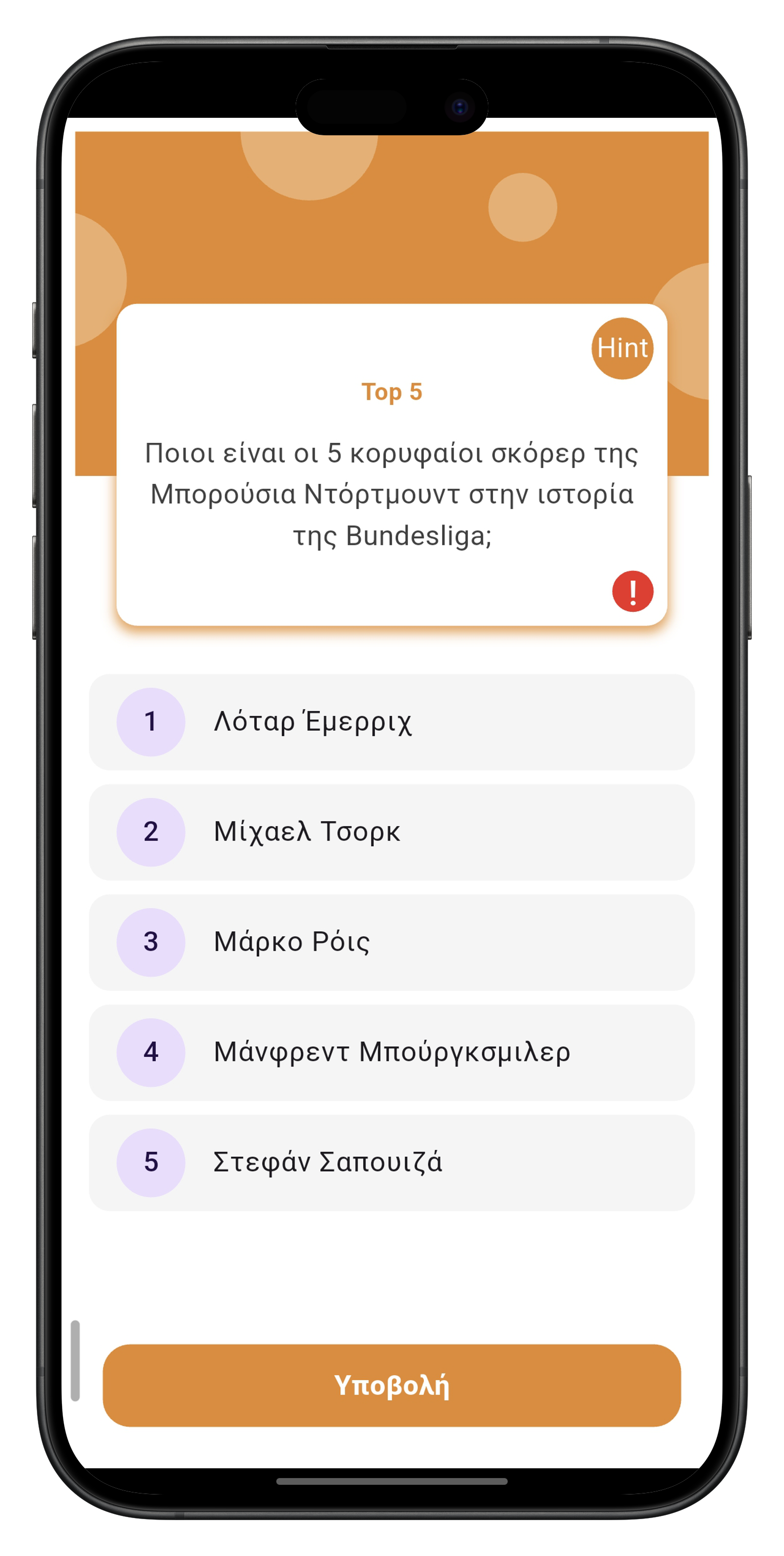Tap the Στεφάν Σαπουιζά answer row

click(391, 1162)
